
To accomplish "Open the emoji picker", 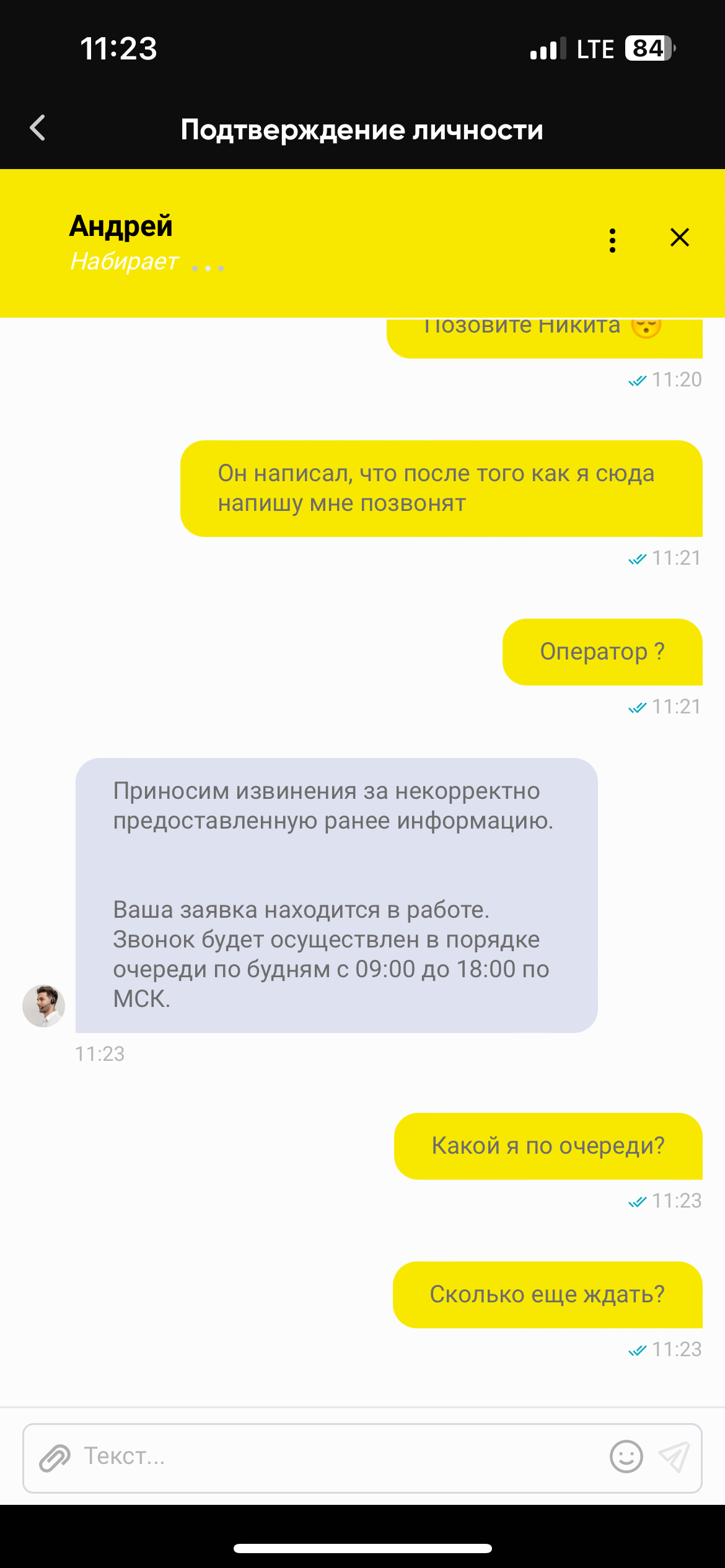I will pyautogui.click(x=626, y=1457).
